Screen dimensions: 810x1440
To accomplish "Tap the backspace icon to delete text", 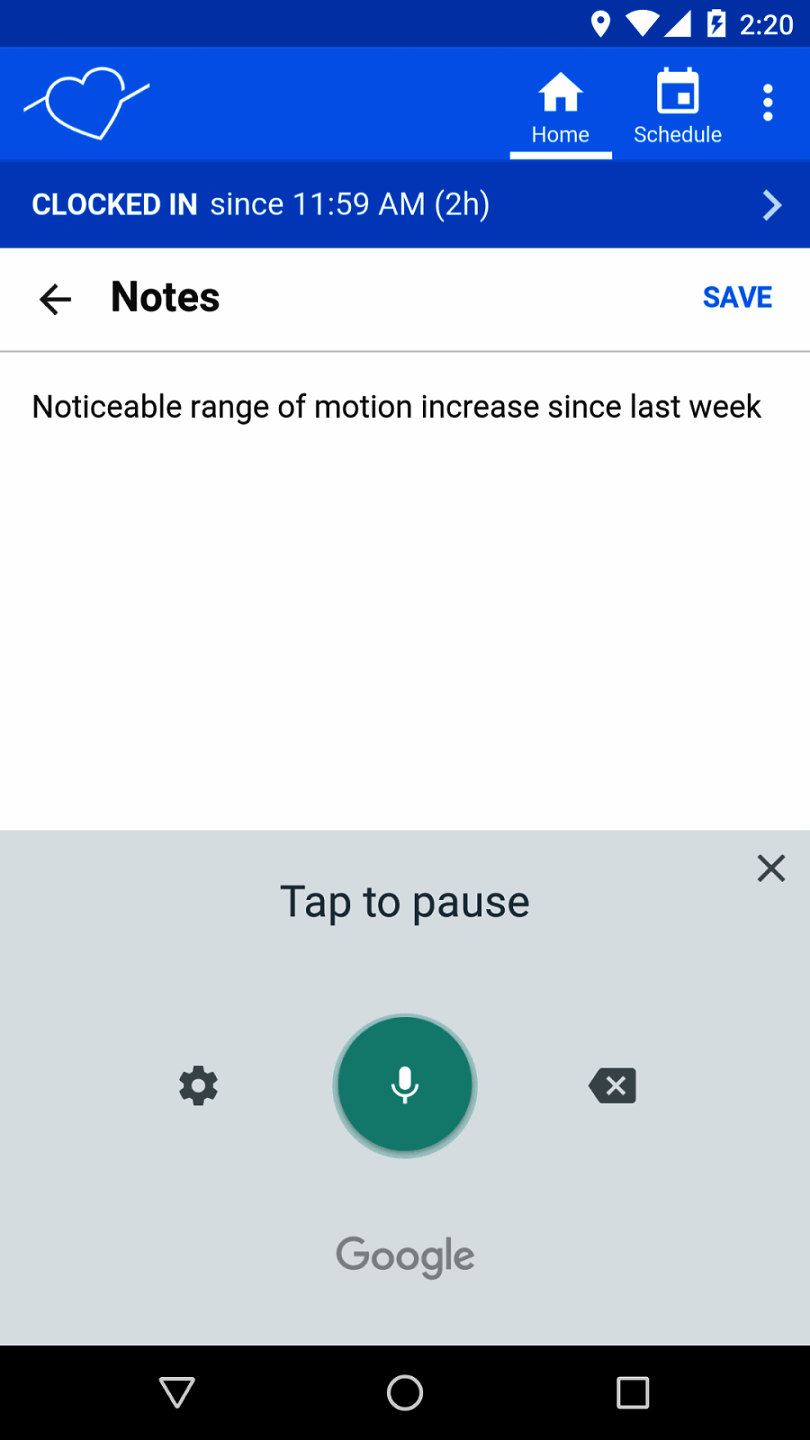I will click(x=612, y=1085).
